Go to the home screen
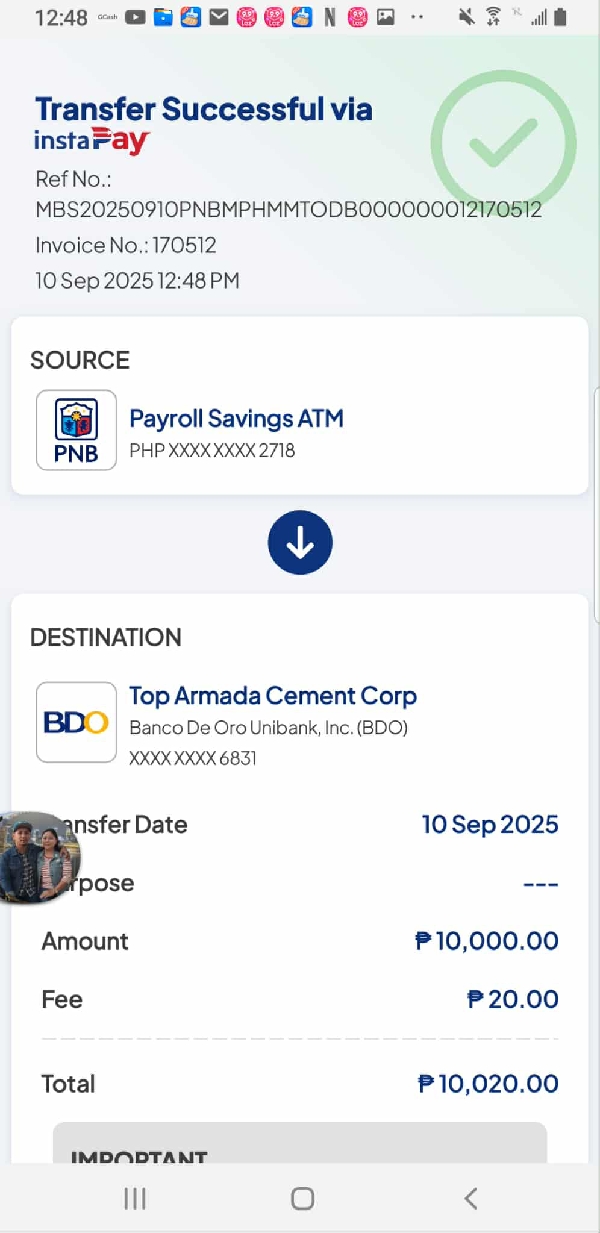Image resolution: width=600 pixels, height=1233 pixels. click(302, 1198)
